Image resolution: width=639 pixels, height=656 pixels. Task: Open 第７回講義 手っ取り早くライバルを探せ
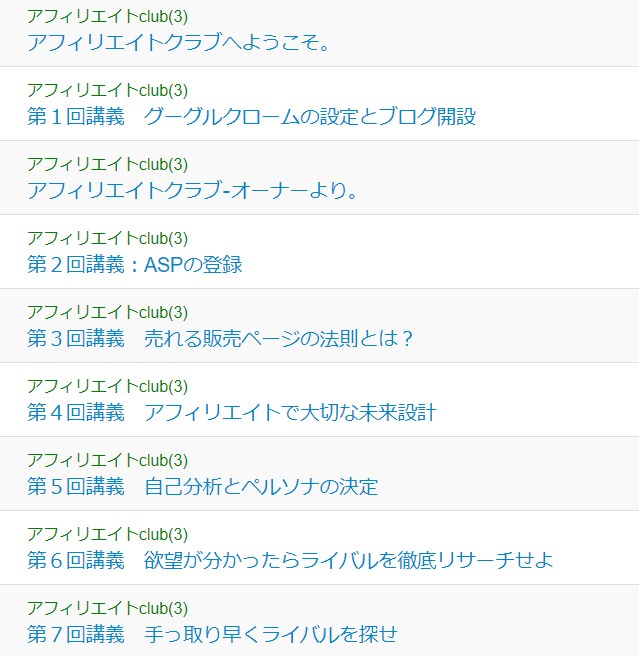pos(212,635)
